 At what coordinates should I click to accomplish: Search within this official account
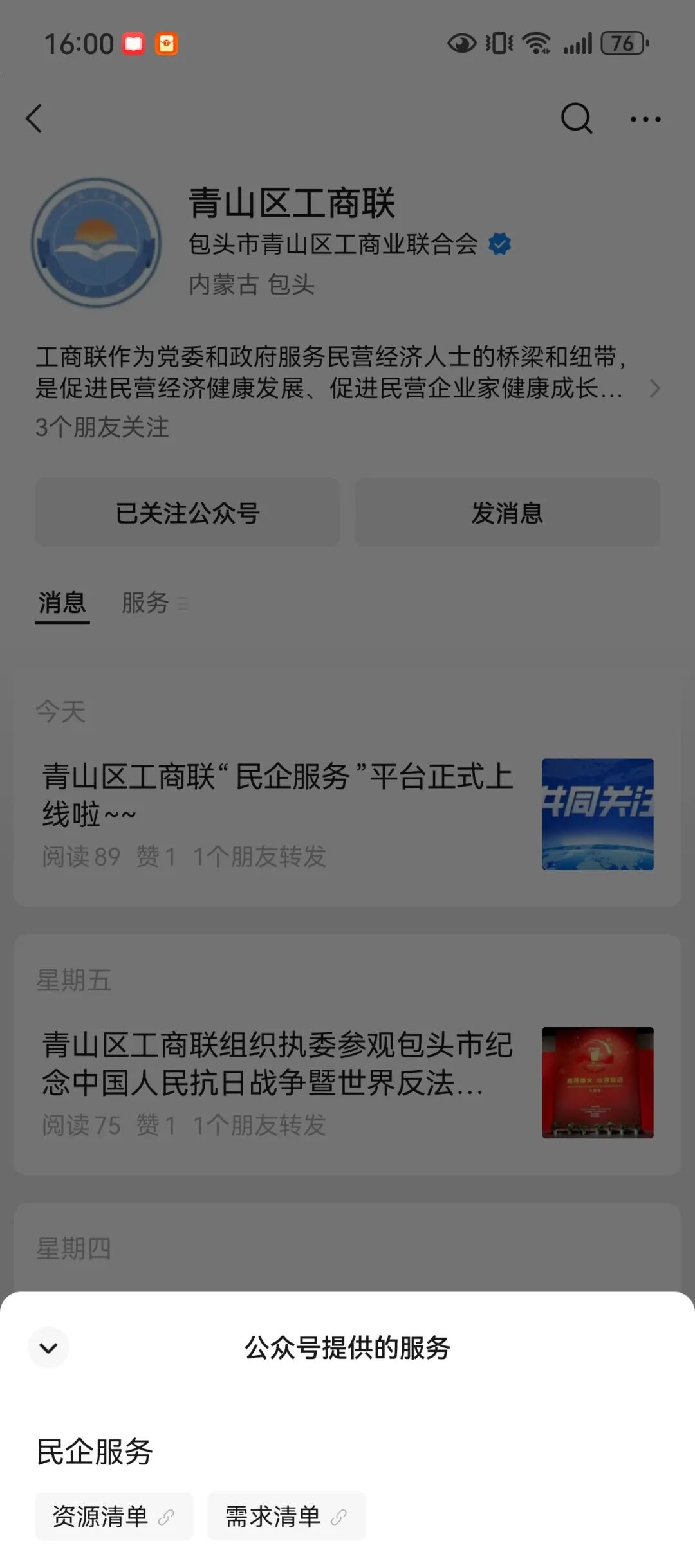pyautogui.click(x=576, y=118)
